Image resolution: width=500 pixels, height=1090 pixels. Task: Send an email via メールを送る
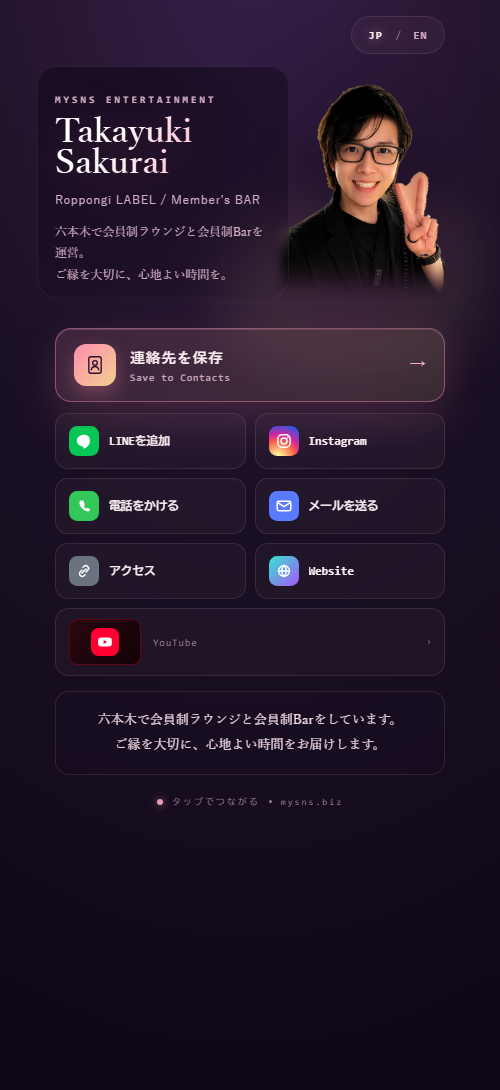[x=350, y=505]
